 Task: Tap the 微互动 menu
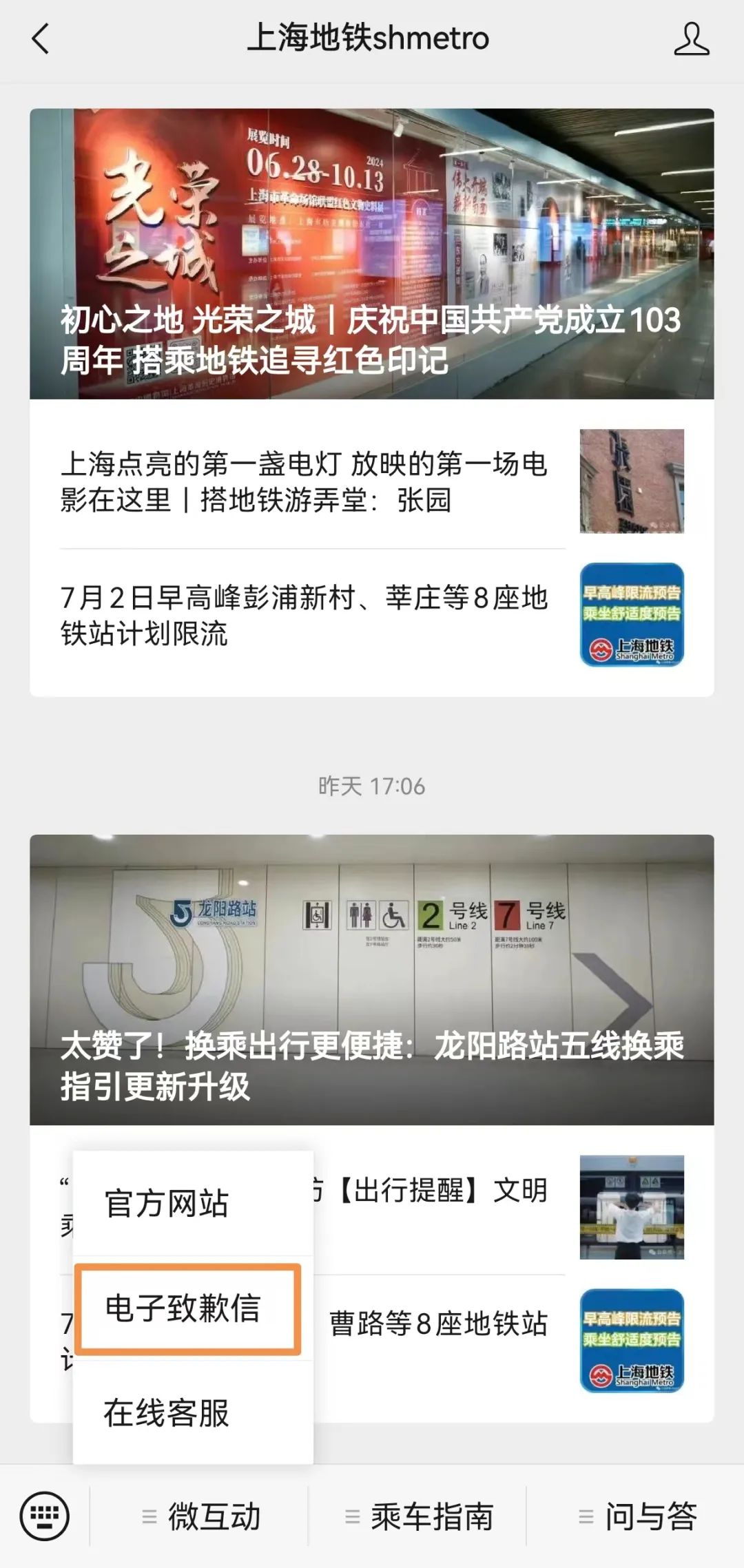(x=200, y=1516)
